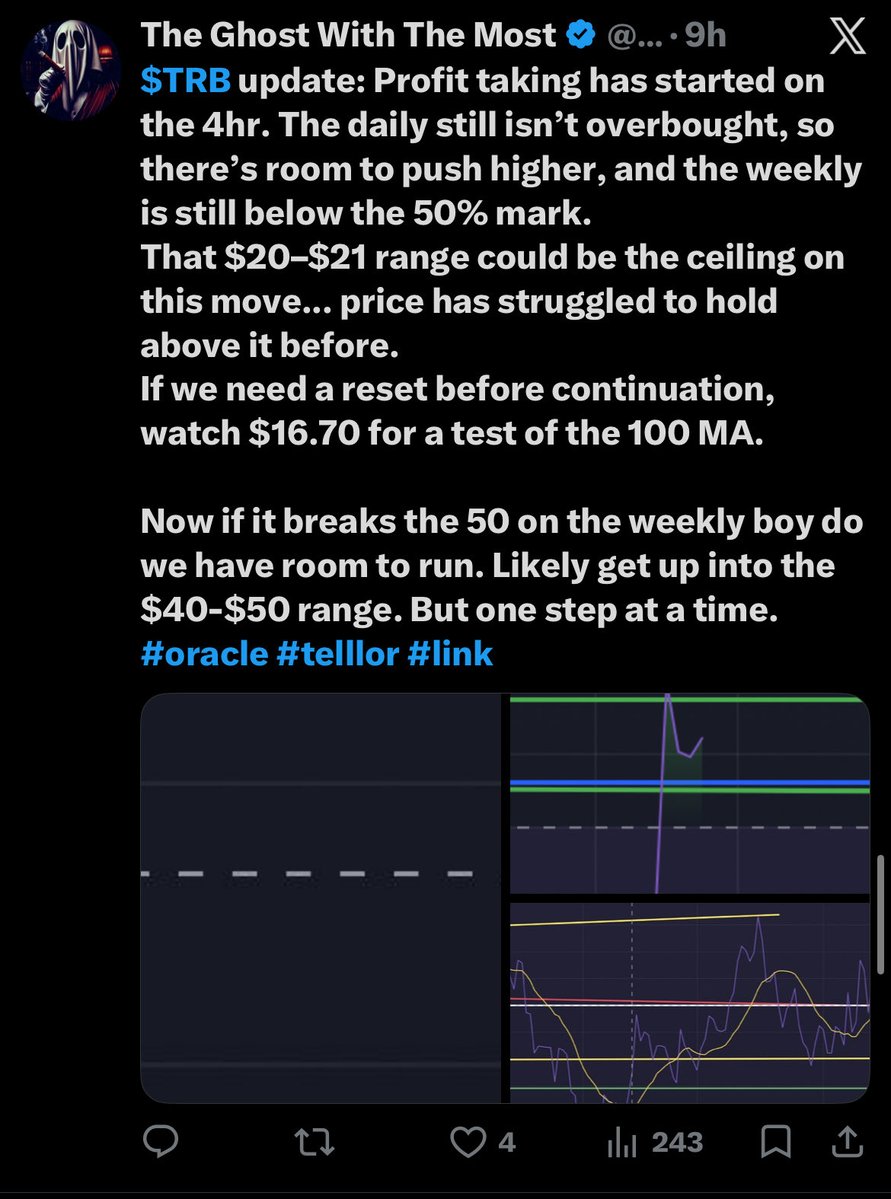
Task: Open the bottom-right oscillator chart image
Action: point(689,1002)
